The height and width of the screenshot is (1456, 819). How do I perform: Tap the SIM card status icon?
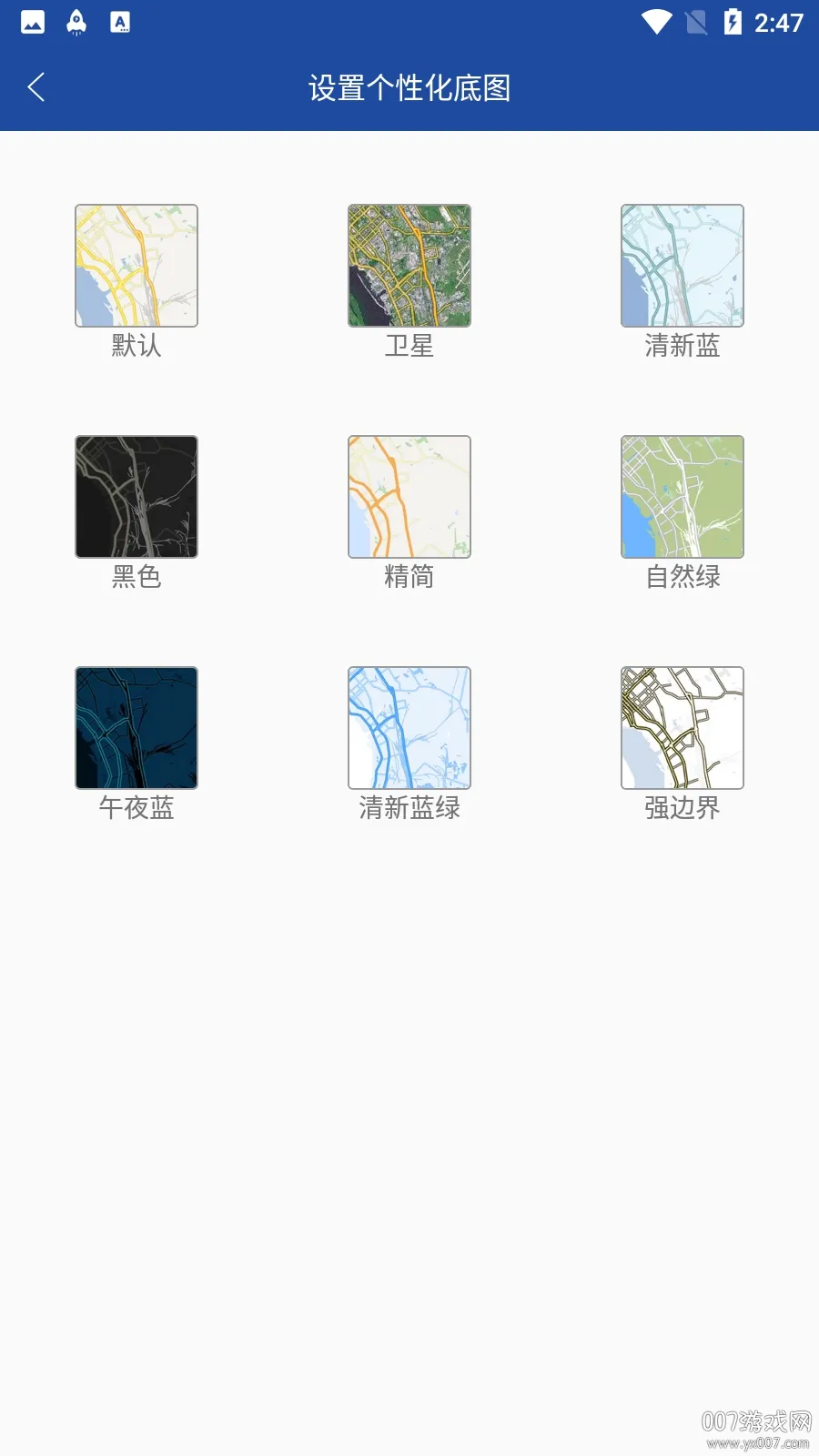coord(697,23)
